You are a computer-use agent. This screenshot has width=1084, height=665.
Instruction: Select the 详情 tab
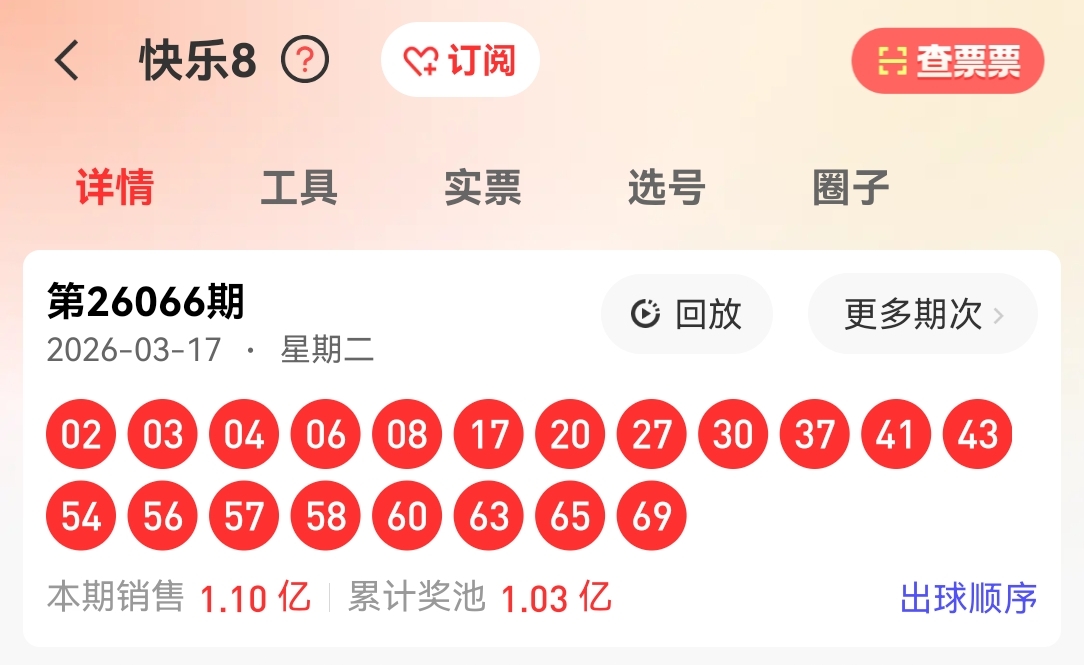[115, 187]
